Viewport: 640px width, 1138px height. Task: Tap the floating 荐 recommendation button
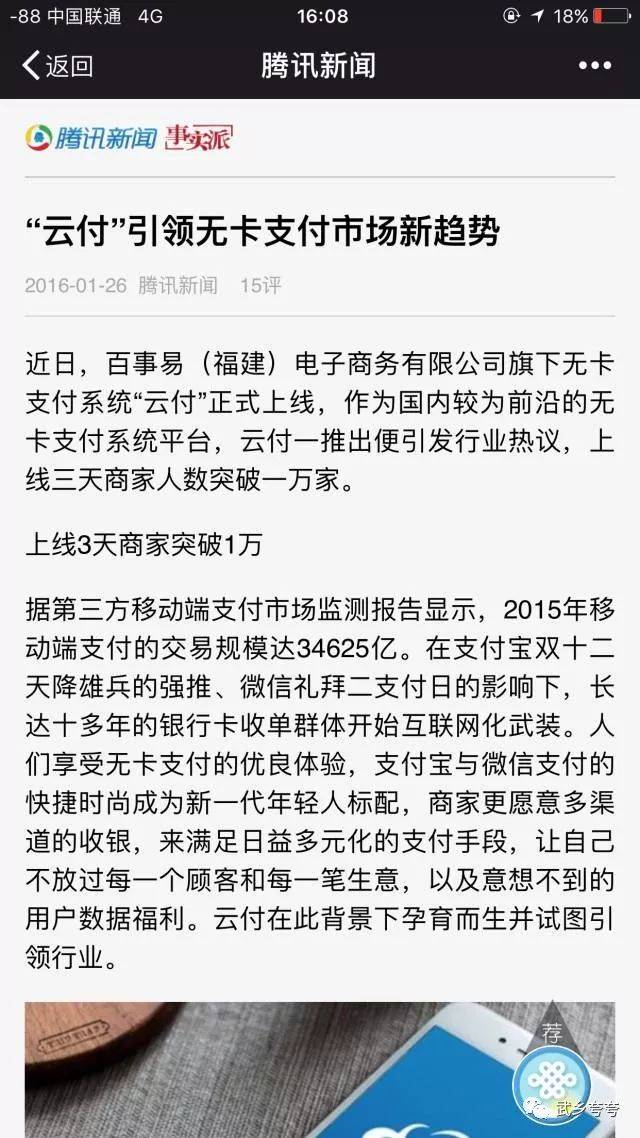(551, 1068)
